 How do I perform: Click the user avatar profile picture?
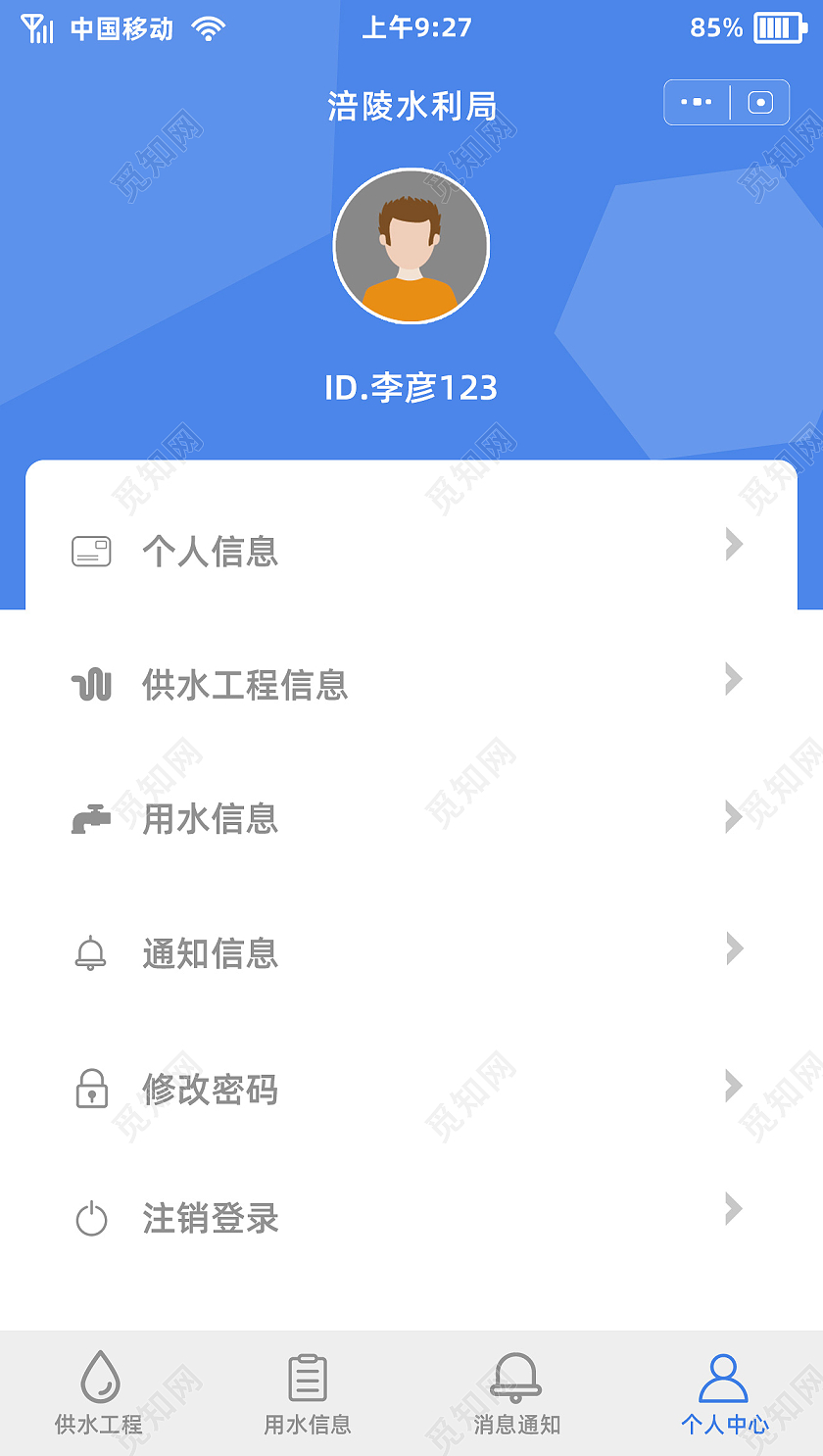point(411,246)
